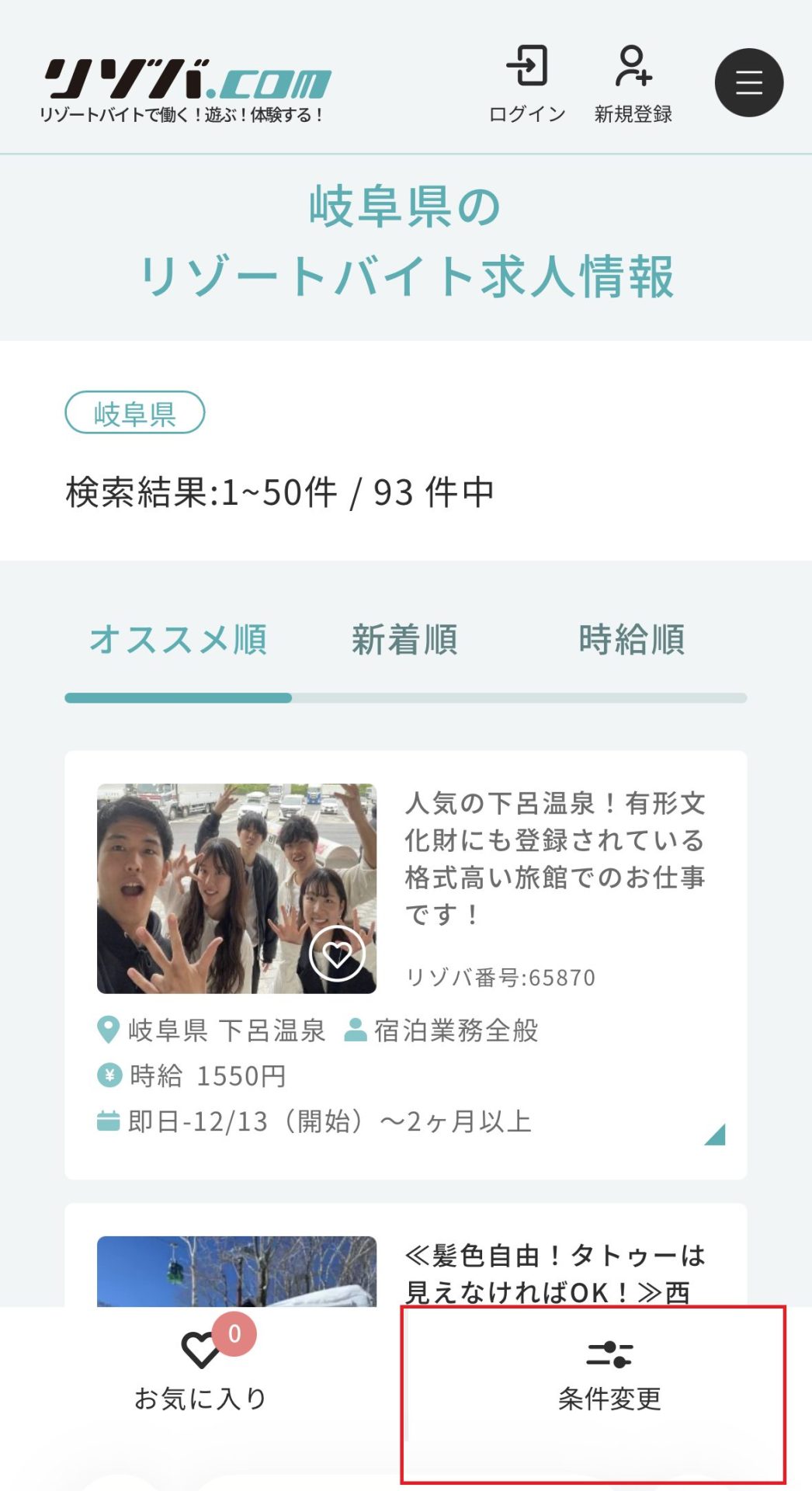Click the 新規登録 signup icon
The image size is (812, 1491).
[x=633, y=65]
